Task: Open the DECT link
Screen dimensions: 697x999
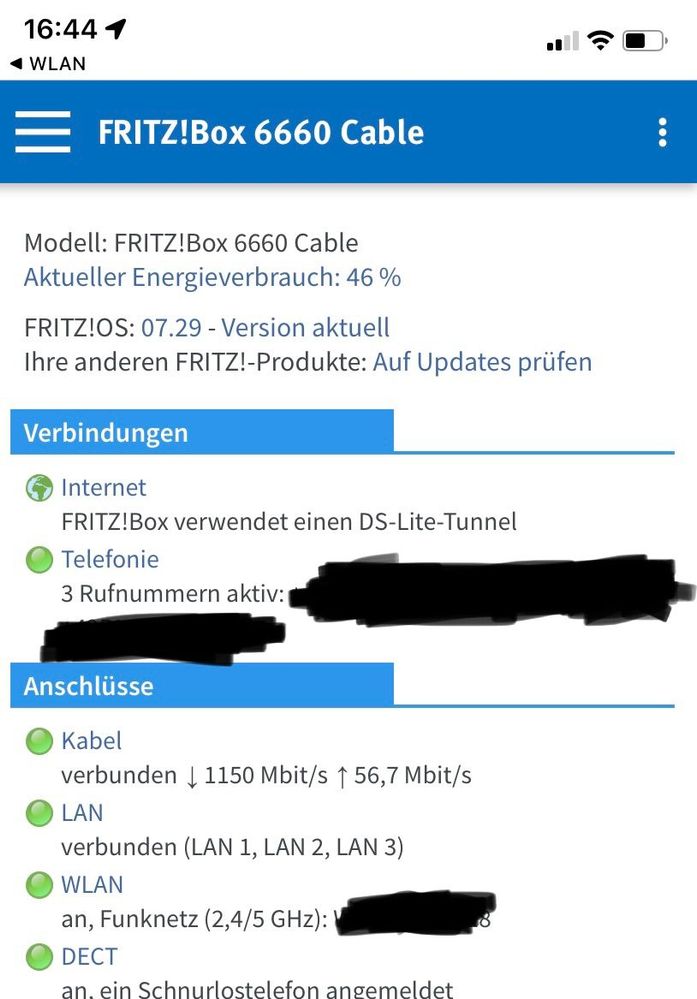Action: click(x=89, y=957)
